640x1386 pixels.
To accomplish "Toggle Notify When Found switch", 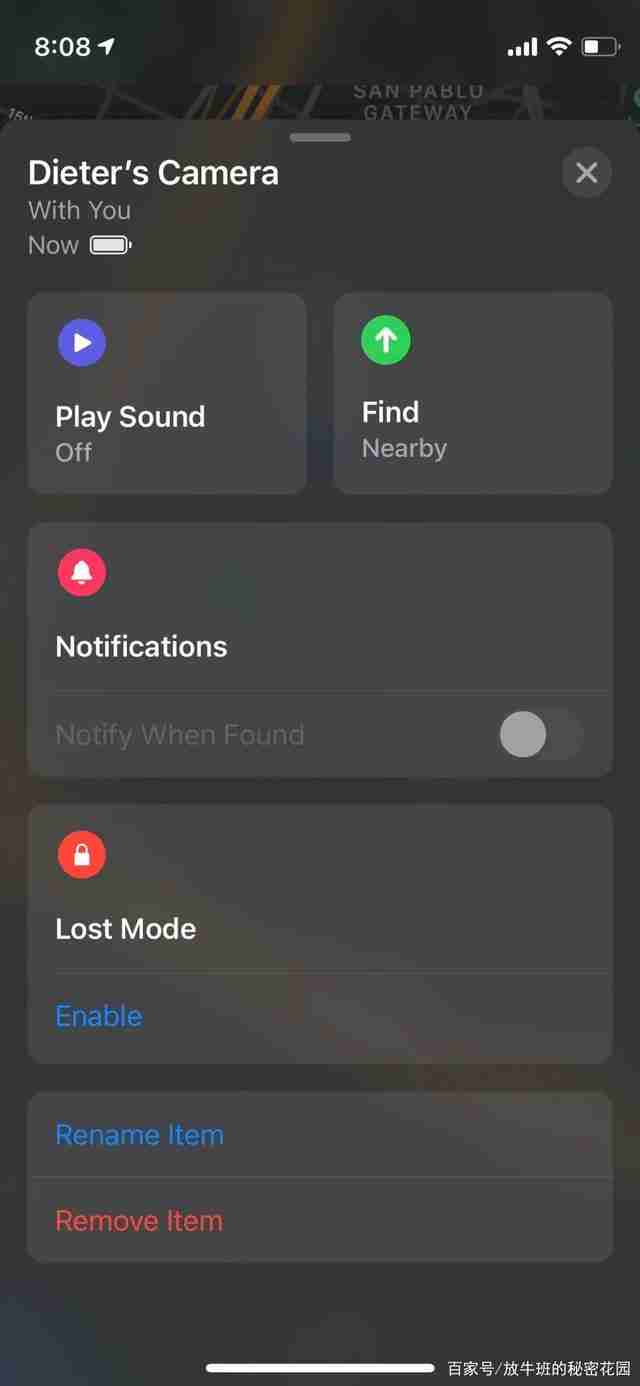I will [x=541, y=736].
